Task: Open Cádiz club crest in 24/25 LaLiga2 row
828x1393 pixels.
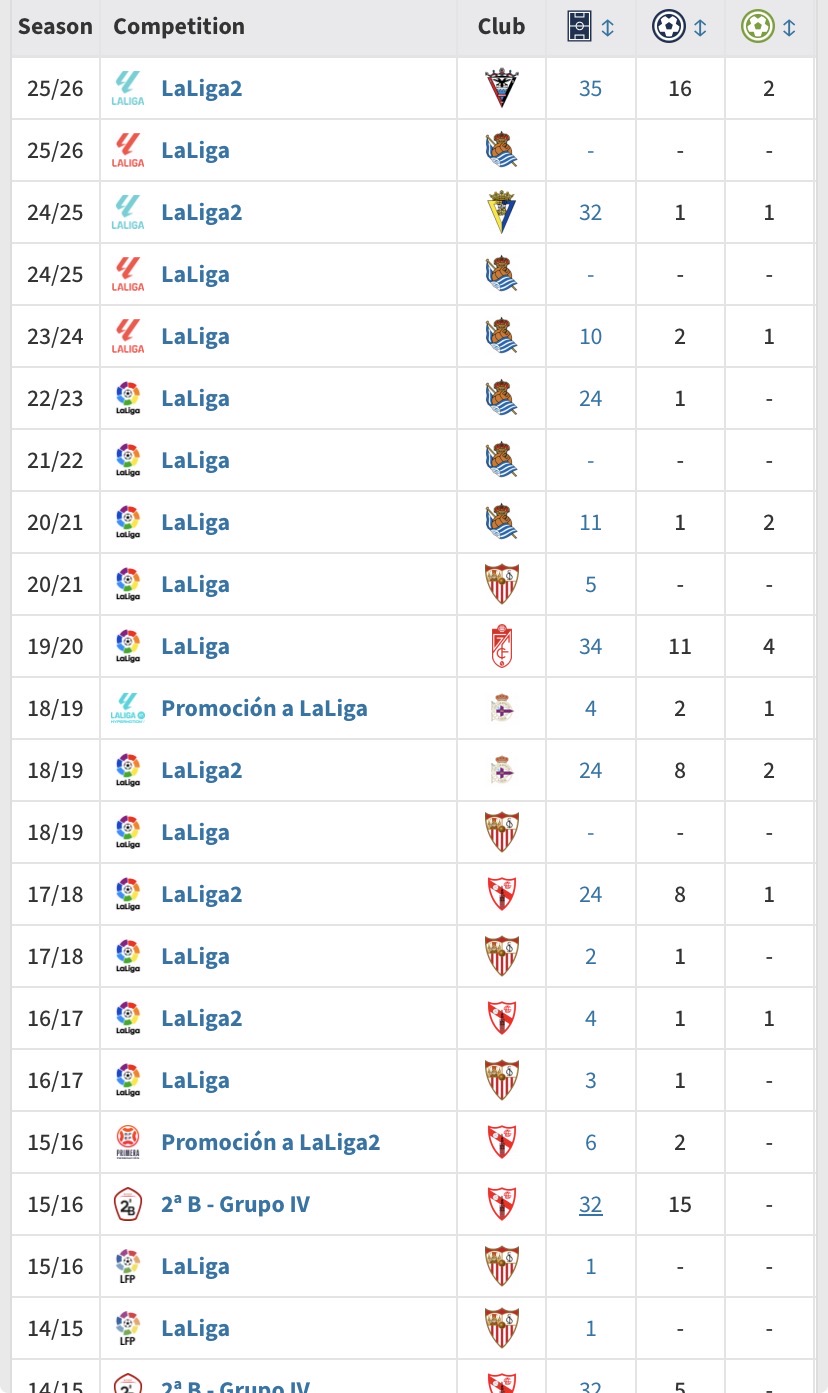Action: coord(501,213)
